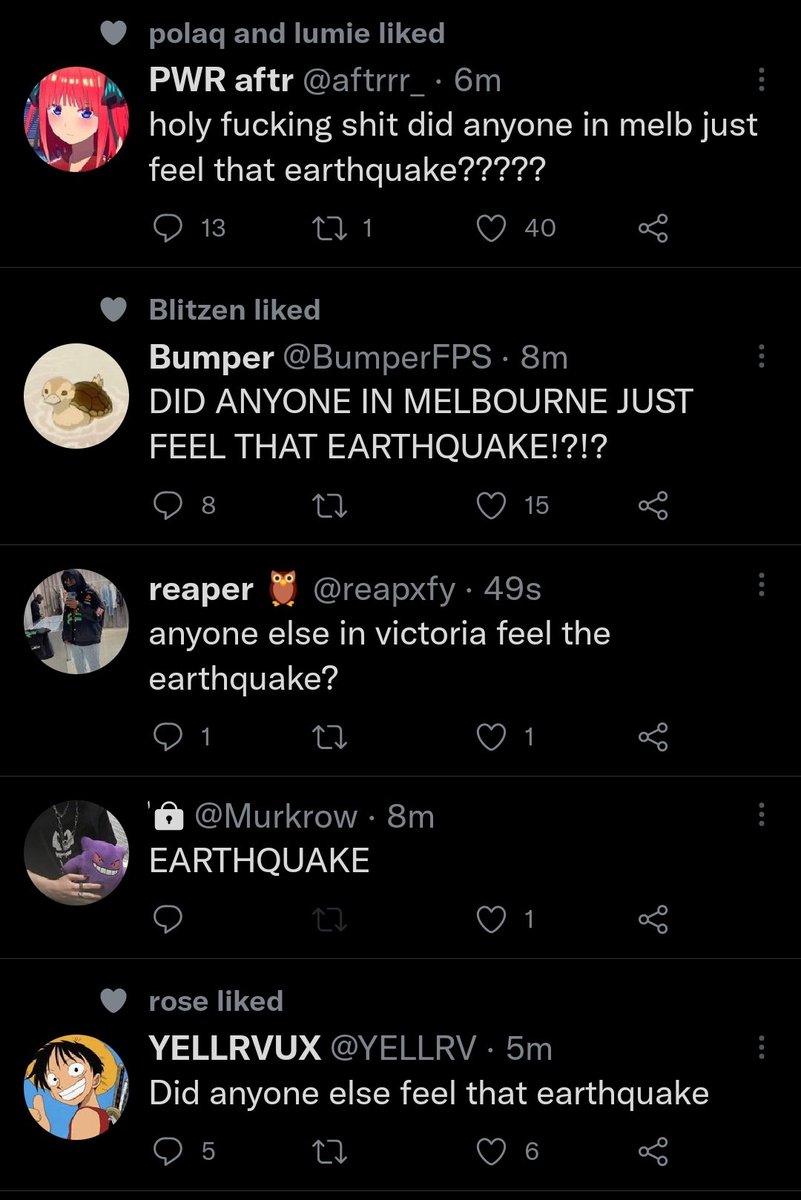Like reaper's tweet

[x=490, y=738]
